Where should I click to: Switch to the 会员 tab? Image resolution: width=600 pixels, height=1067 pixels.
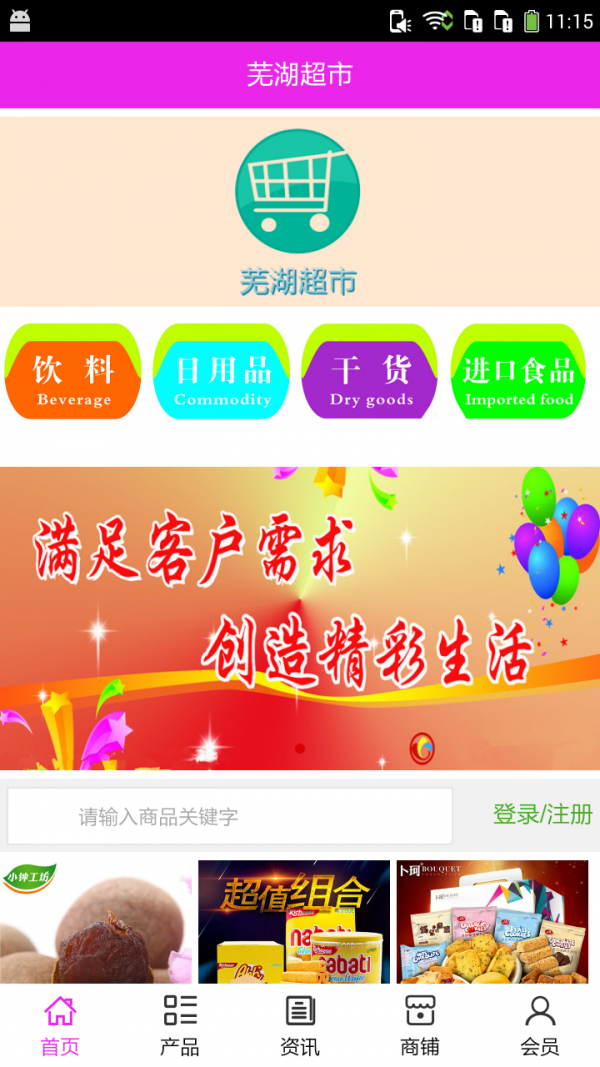(x=540, y=1025)
